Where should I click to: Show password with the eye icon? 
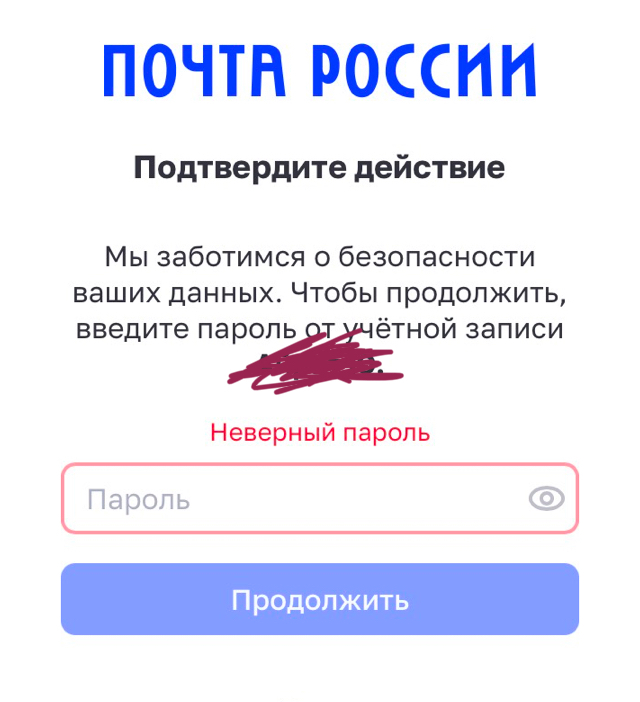pos(546,499)
